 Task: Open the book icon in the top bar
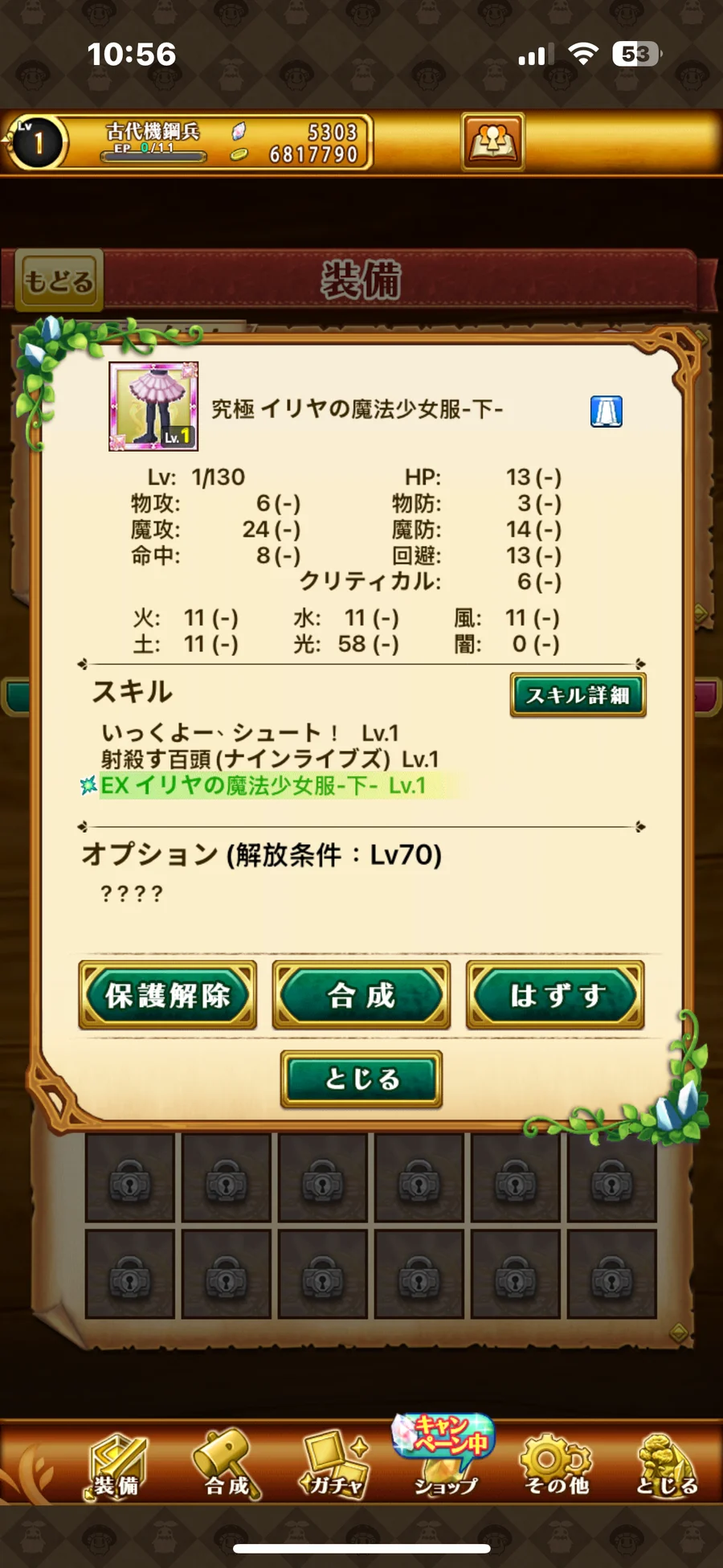click(x=492, y=141)
